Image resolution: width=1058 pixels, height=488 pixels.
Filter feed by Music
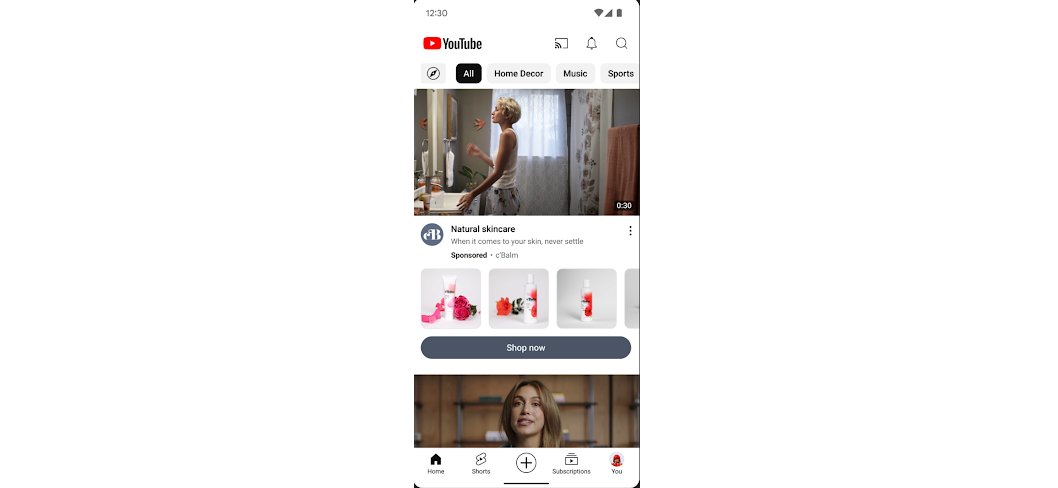tap(575, 73)
